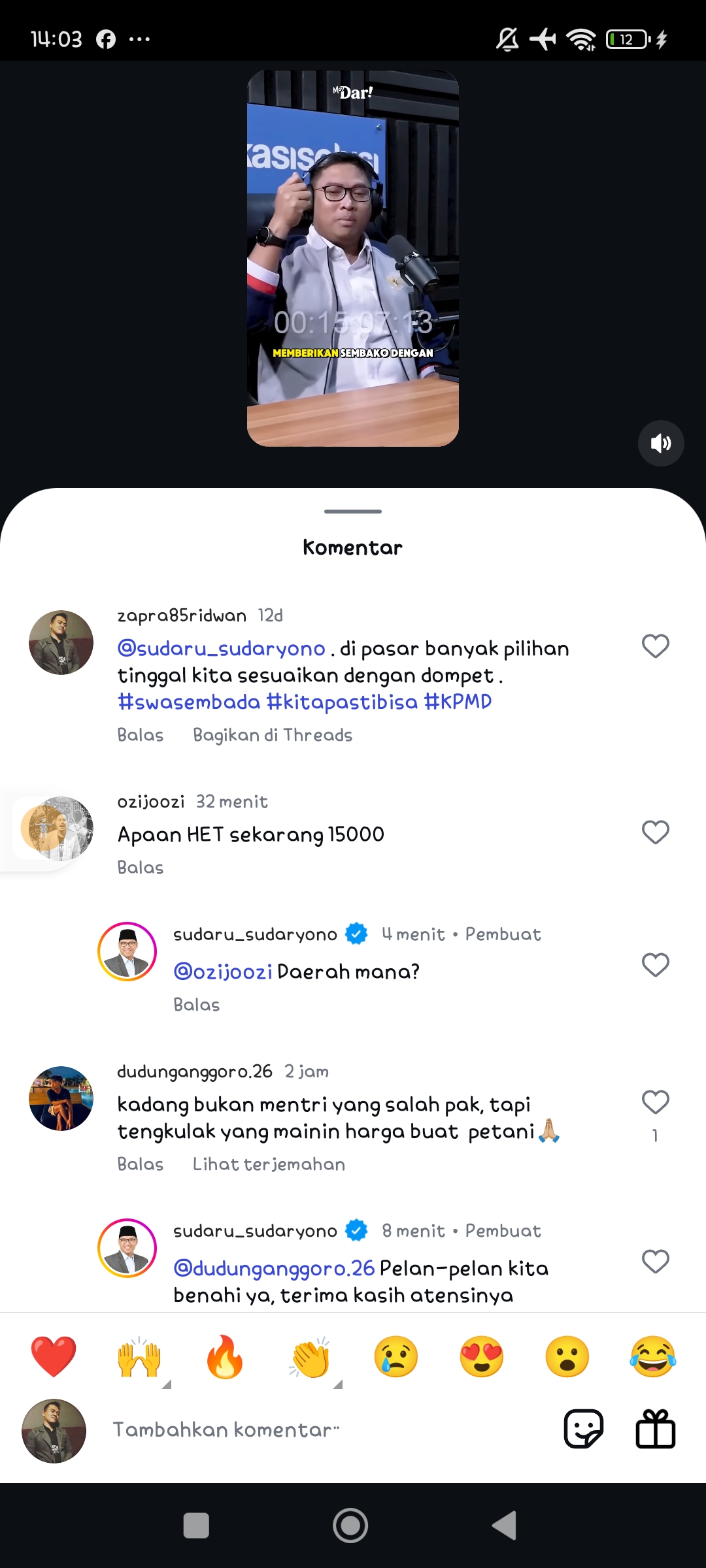Screen dimensions: 706x1568
Task: View translation of dudunganggoro.26's comment
Action: pos(269,1164)
